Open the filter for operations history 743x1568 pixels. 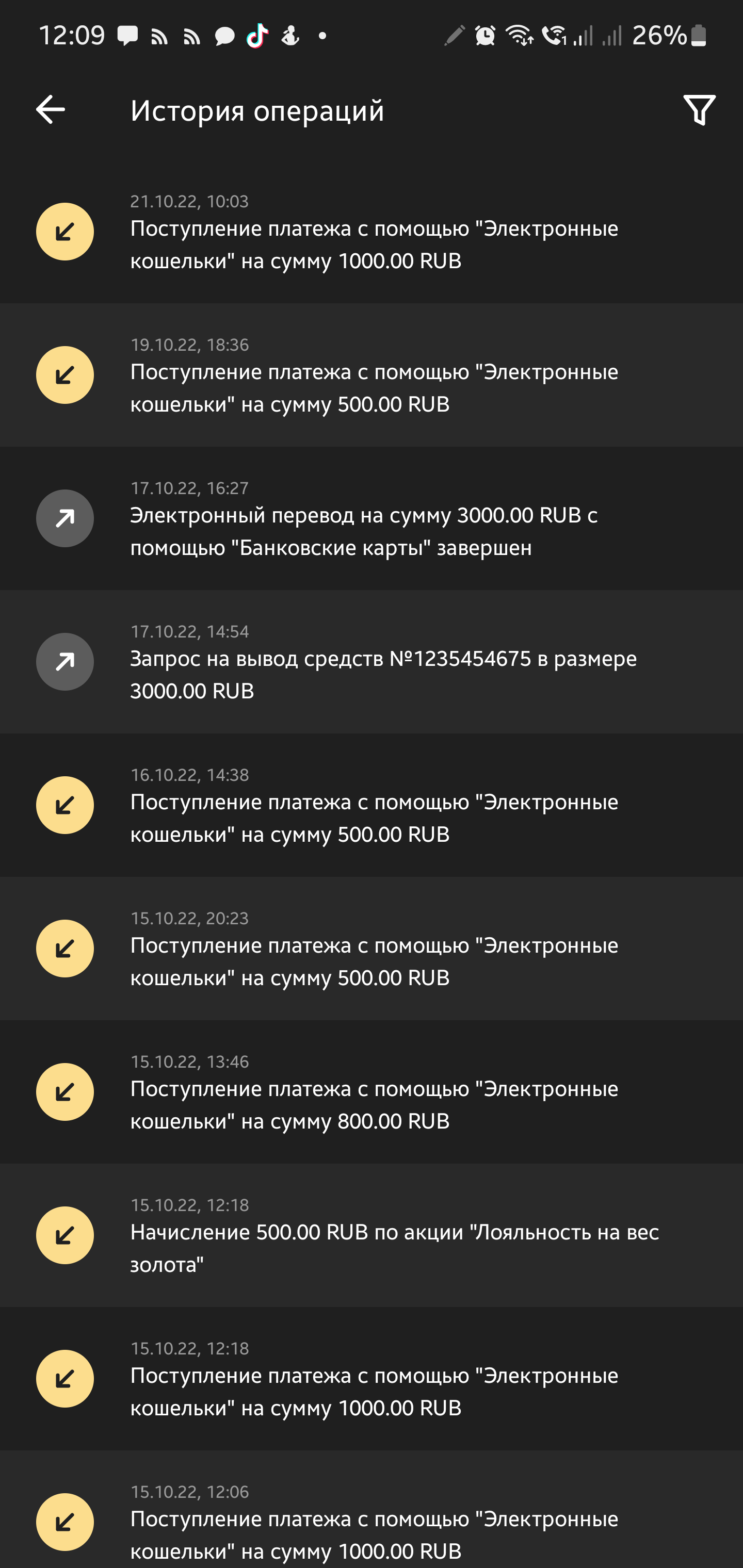pos(699,110)
